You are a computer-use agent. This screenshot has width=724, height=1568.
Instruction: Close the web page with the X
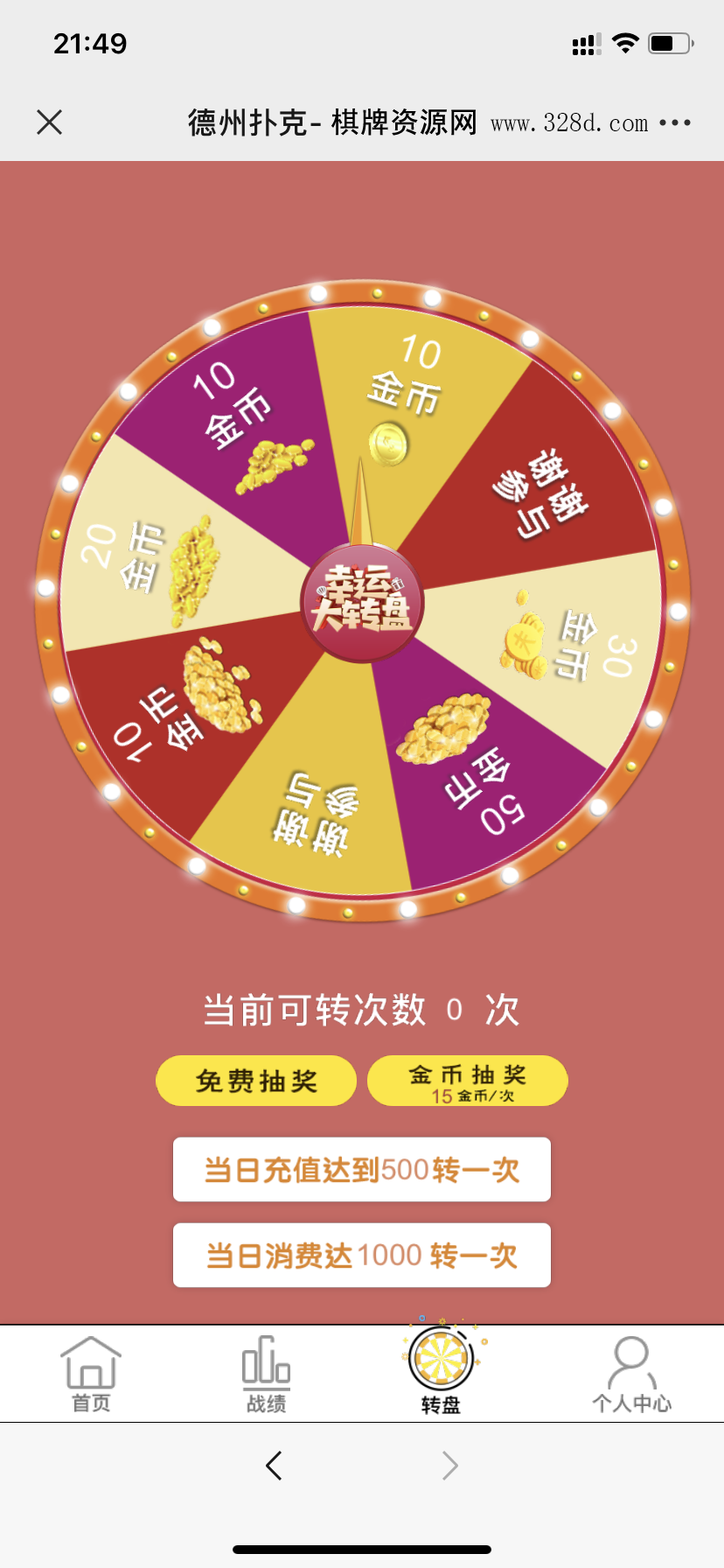(50, 122)
